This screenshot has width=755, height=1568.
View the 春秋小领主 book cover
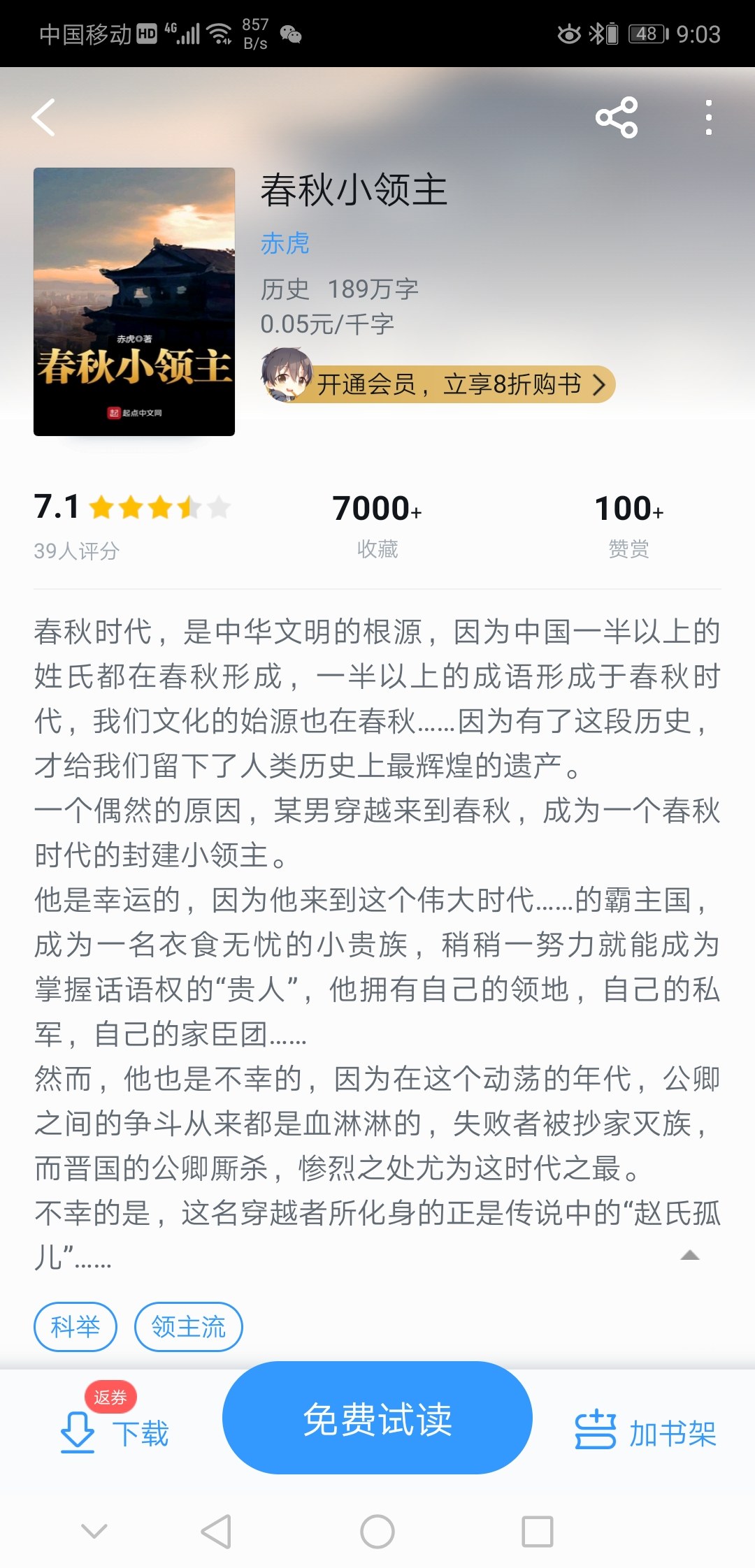tap(134, 302)
